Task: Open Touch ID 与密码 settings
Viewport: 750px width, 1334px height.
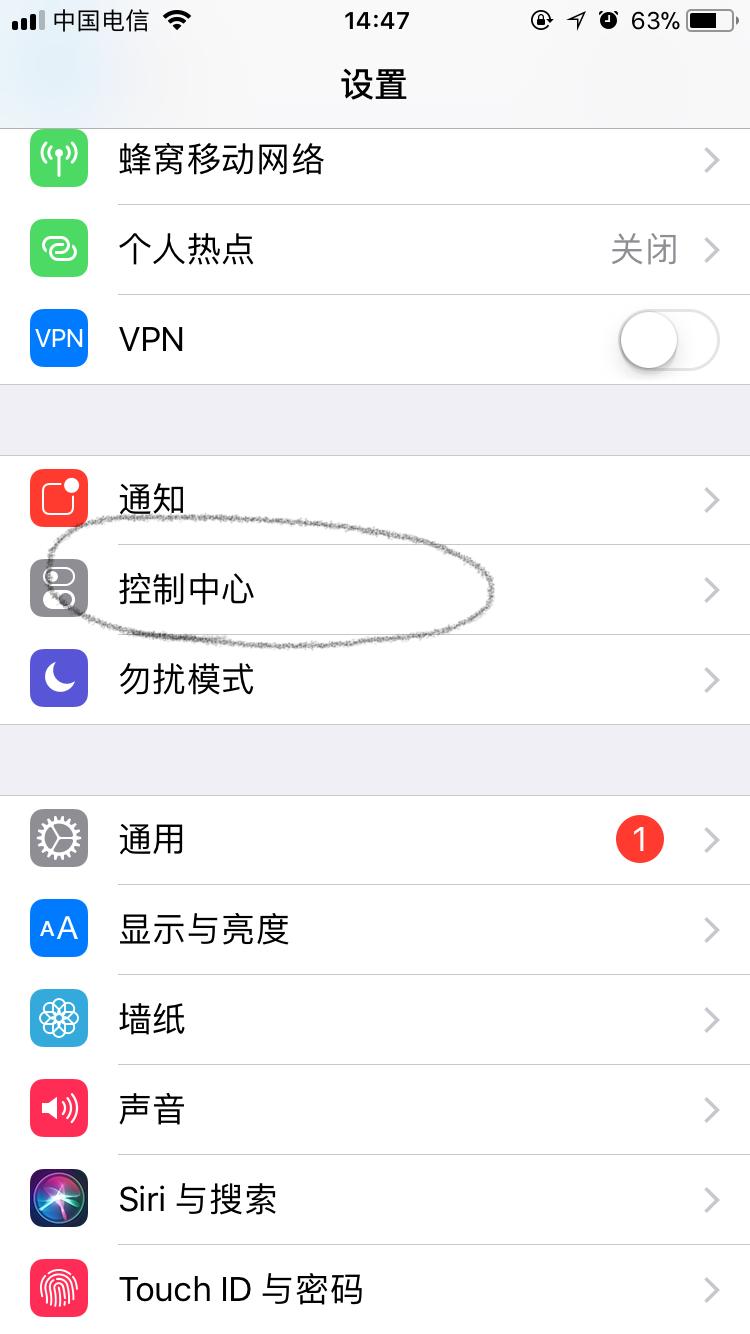Action: pyautogui.click(x=375, y=1289)
